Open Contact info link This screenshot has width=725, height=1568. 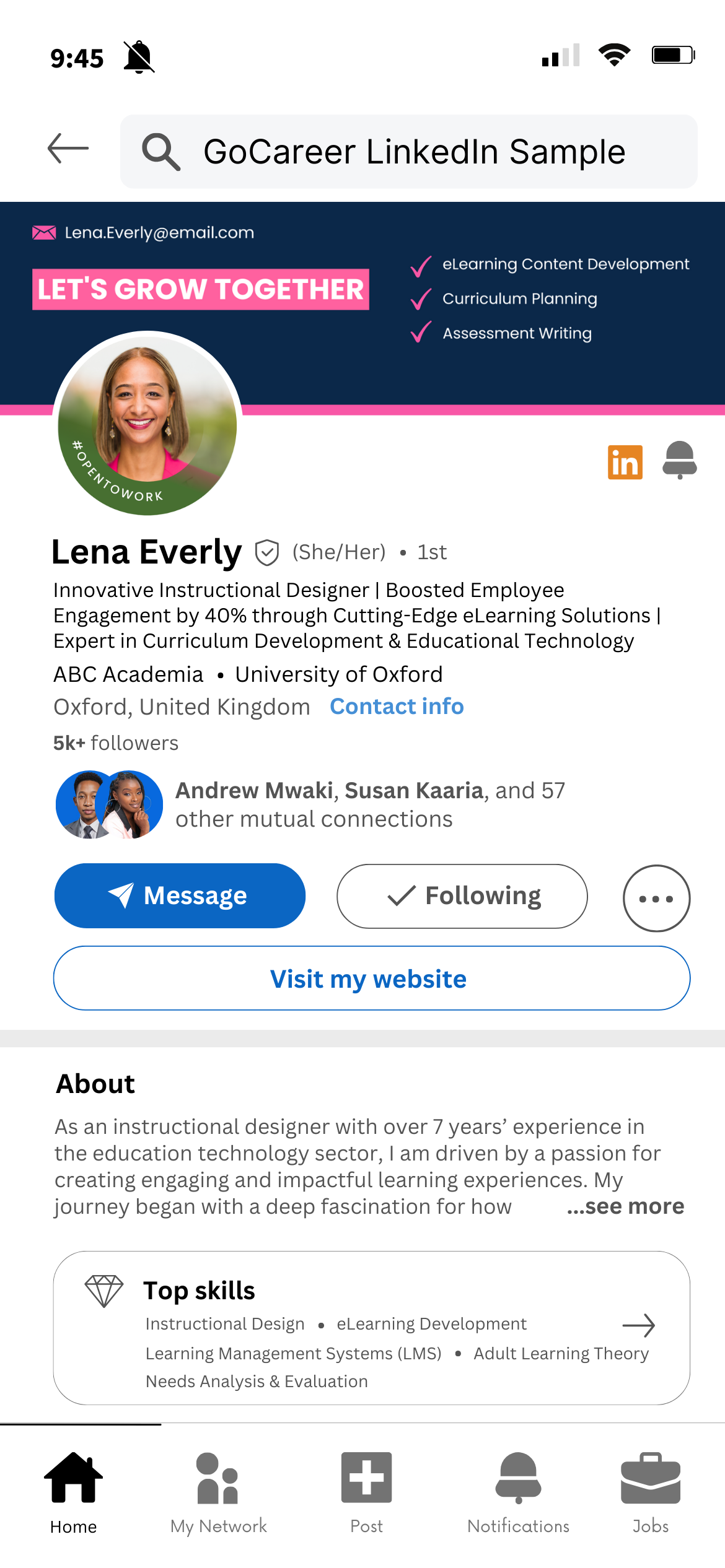[397, 707]
